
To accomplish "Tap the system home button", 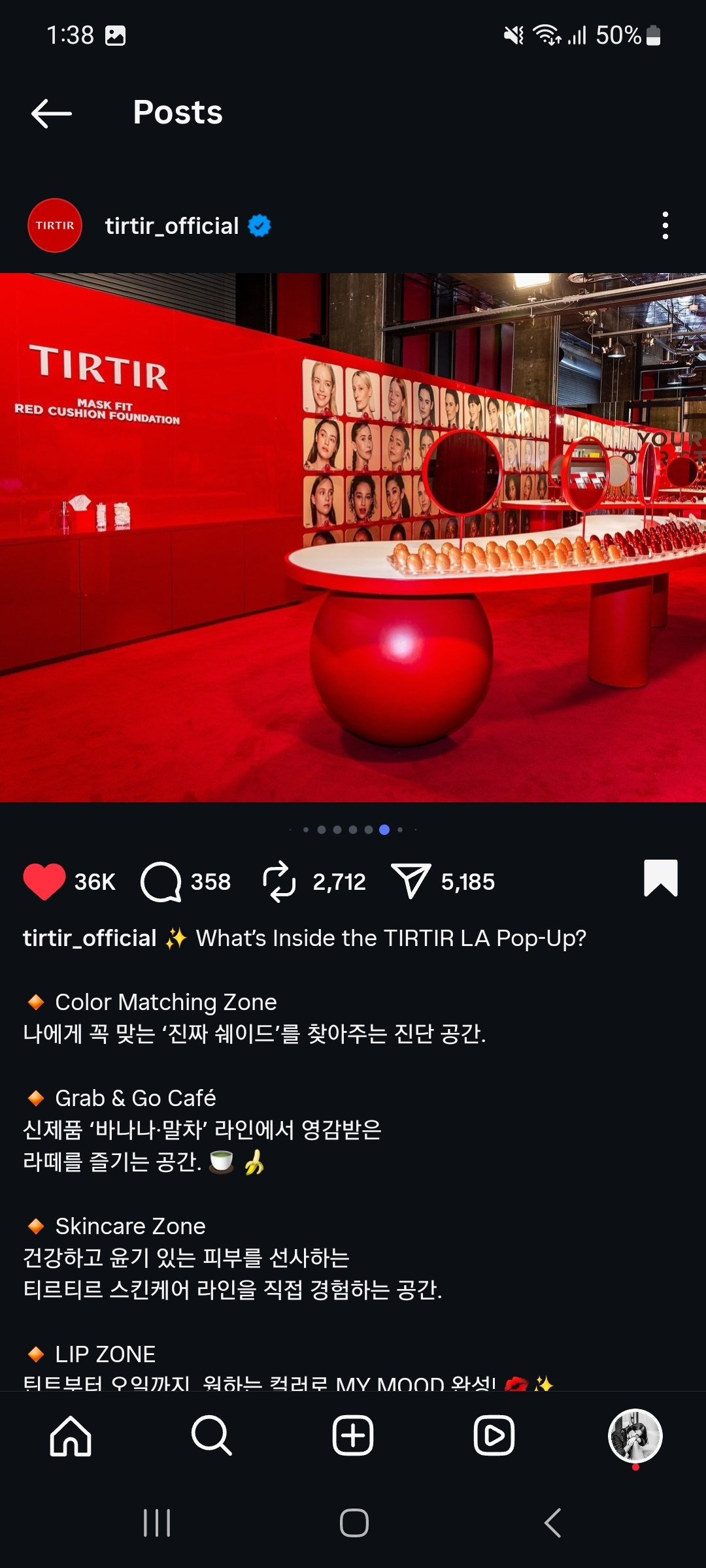I will click(354, 1523).
